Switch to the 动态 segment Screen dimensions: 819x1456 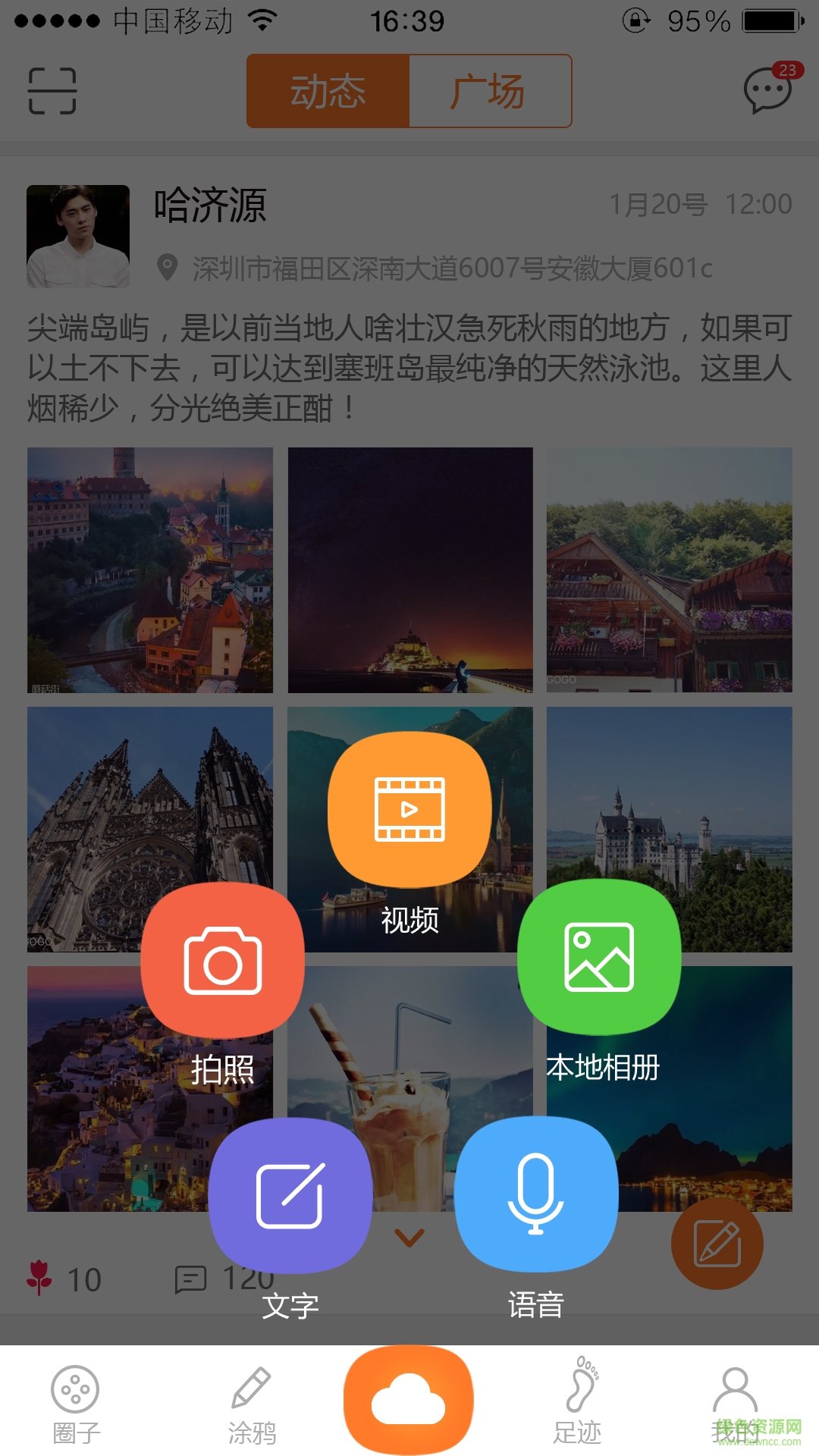point(328,91)
